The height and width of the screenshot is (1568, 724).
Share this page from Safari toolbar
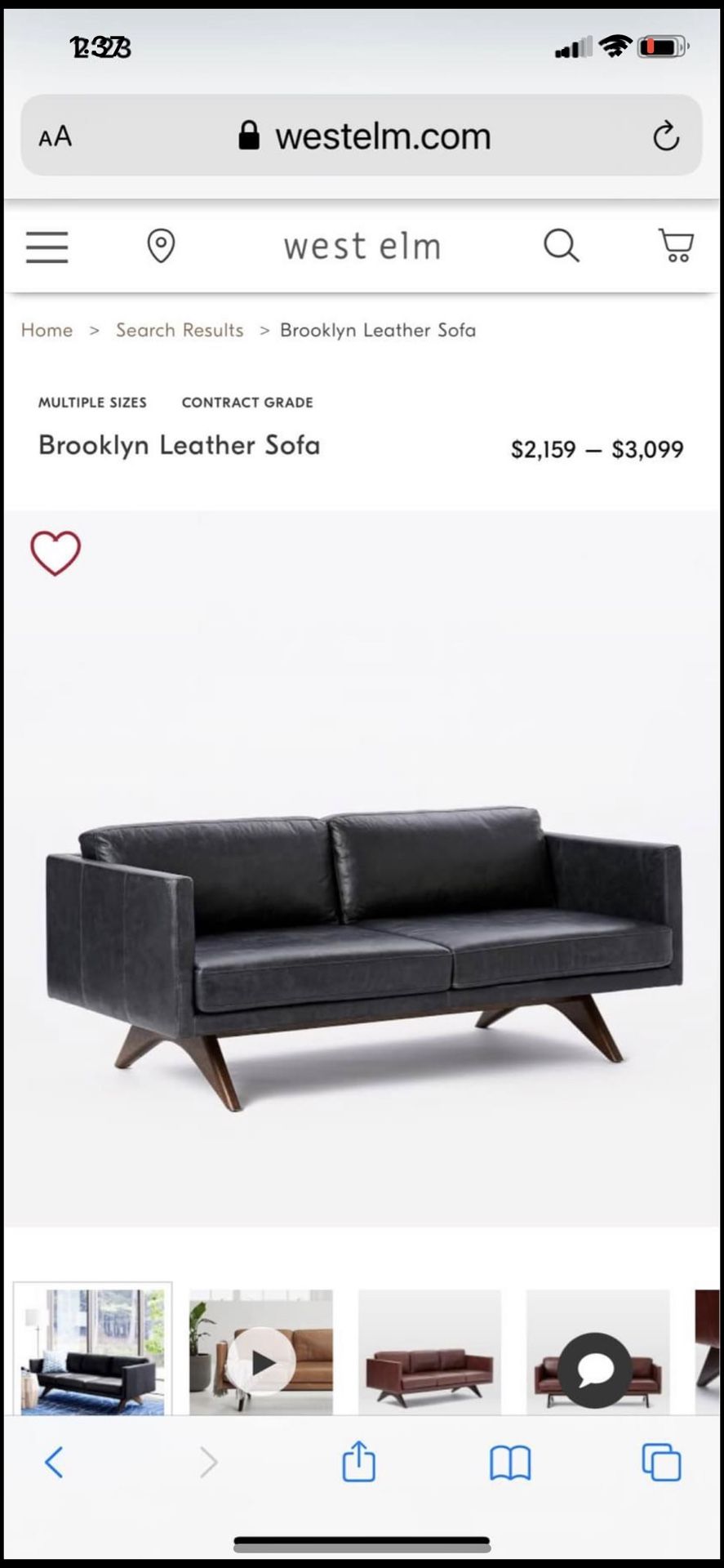[358, 1461]
